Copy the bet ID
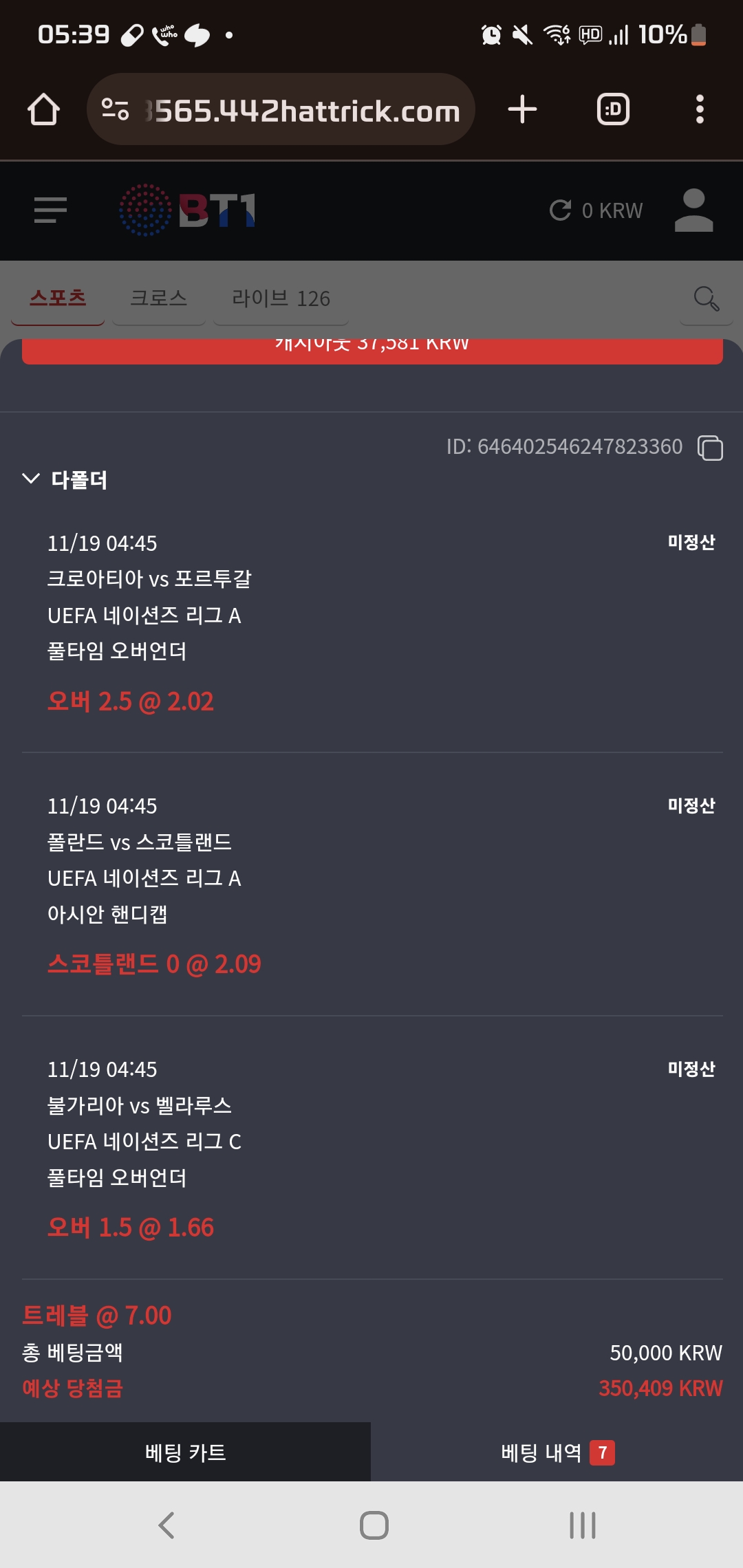 coord(710,448)
